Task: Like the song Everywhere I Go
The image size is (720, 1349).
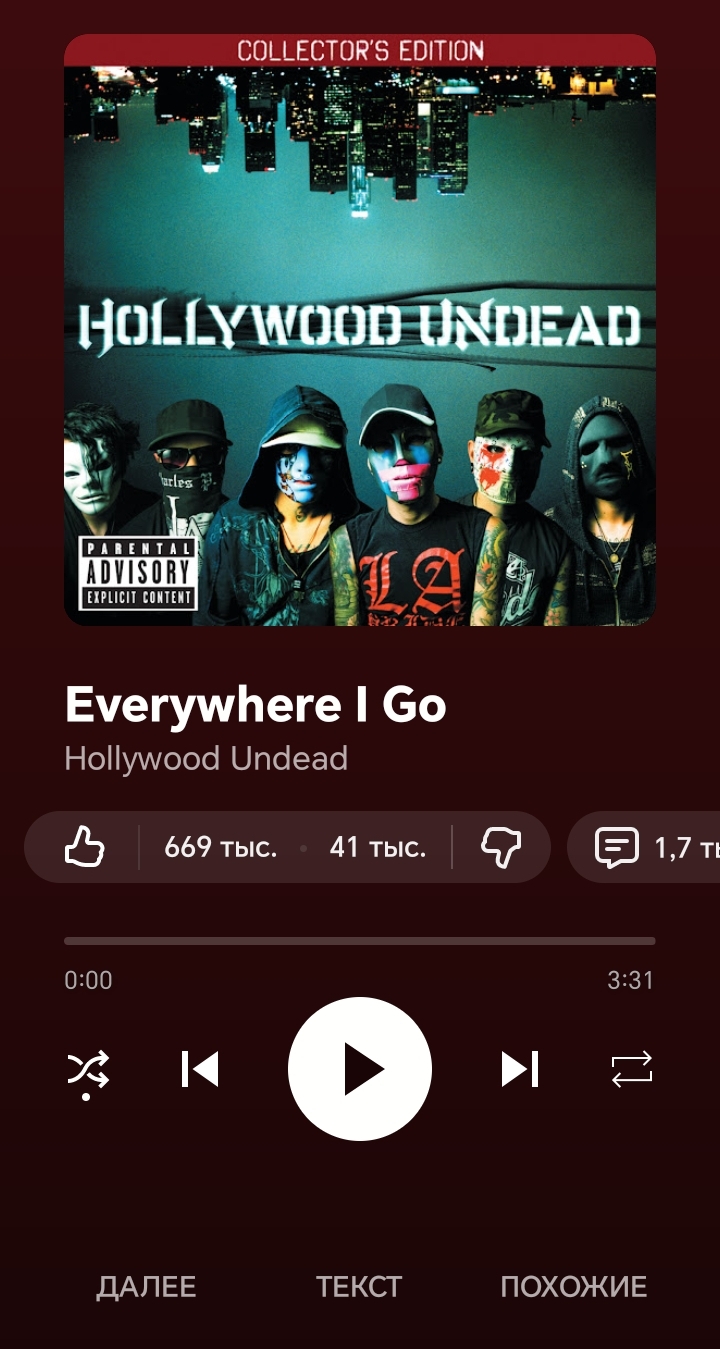Action: click(85, 847)
